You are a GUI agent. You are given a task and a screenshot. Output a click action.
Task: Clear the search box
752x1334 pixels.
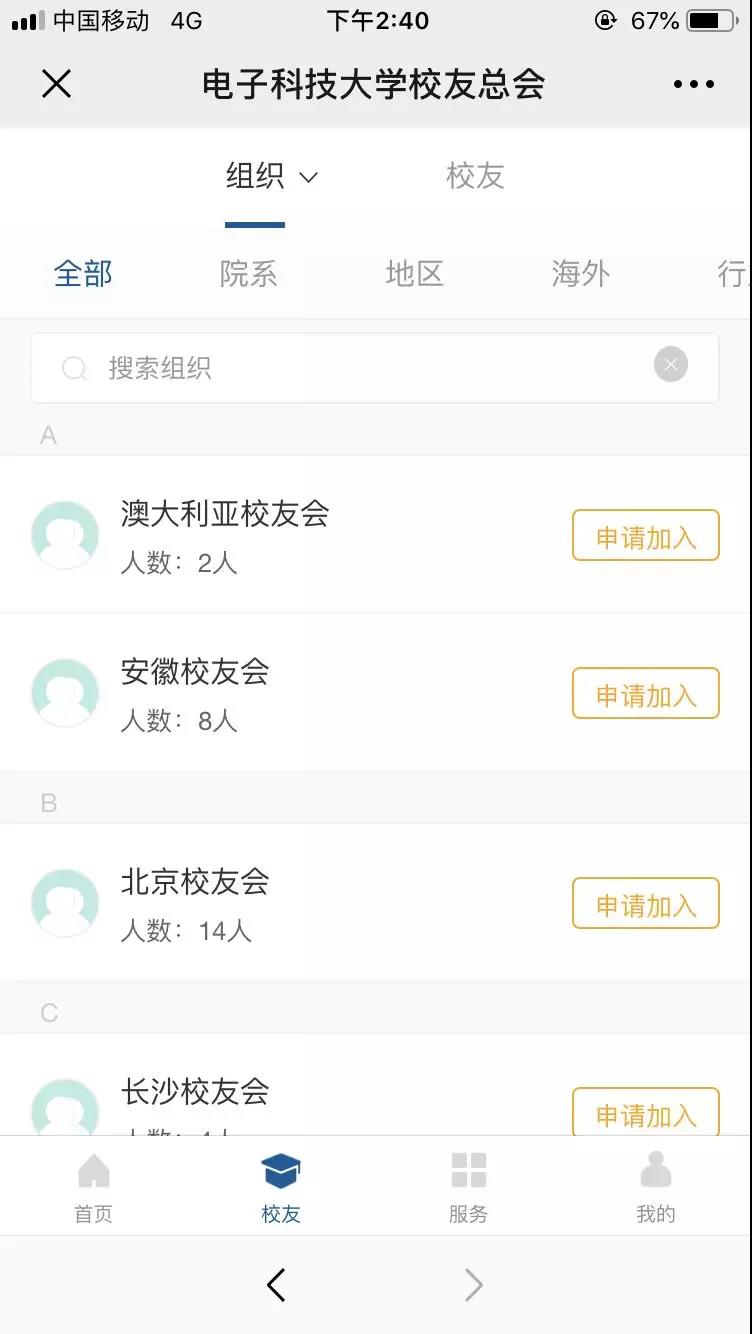(x=671, y=365)
